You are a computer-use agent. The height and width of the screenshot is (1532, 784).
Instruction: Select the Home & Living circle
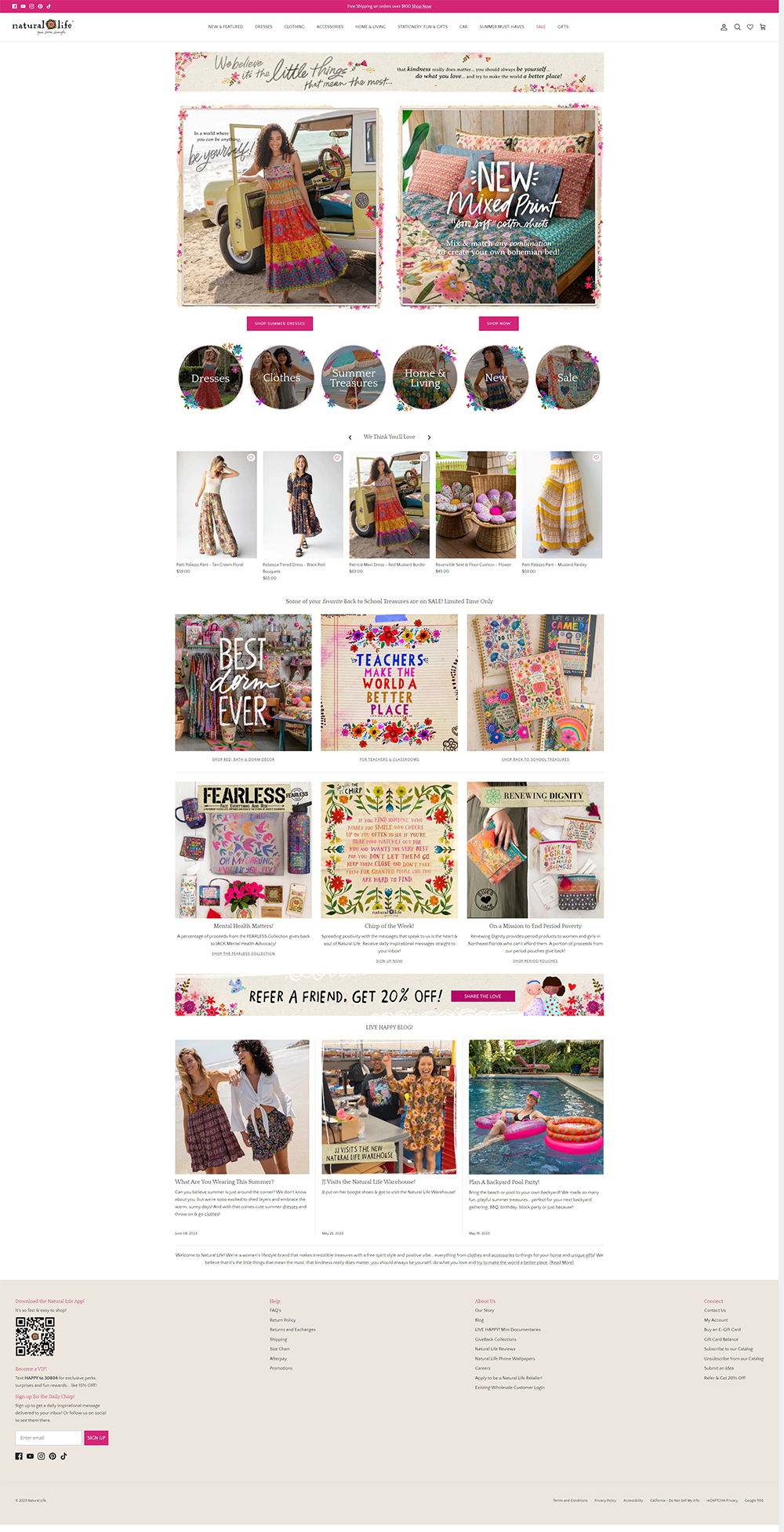click(424, 377)
